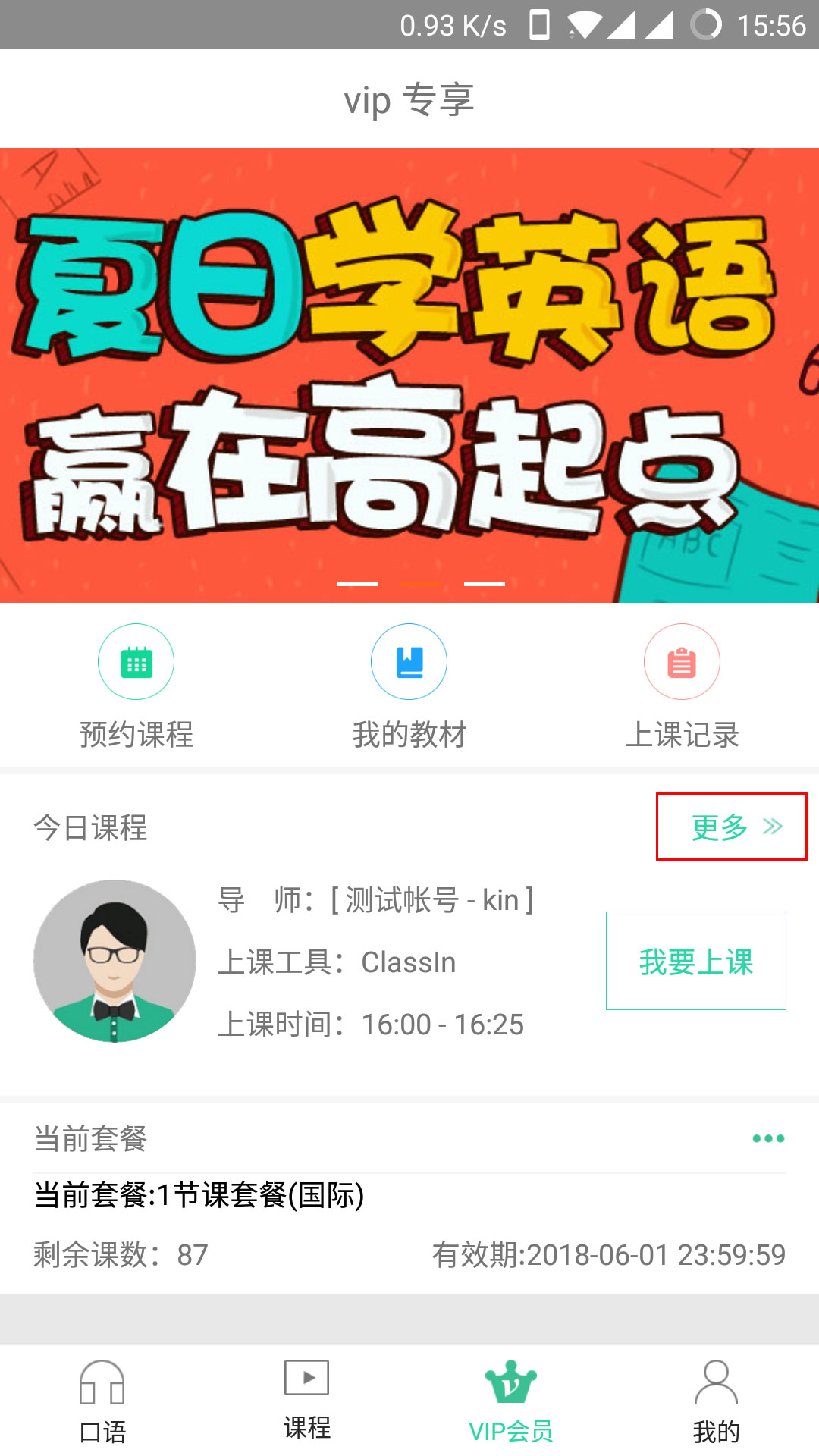Open the current 1节课套餐 package card
This screenshot has width=819, height=1456.
[409, 1225]
